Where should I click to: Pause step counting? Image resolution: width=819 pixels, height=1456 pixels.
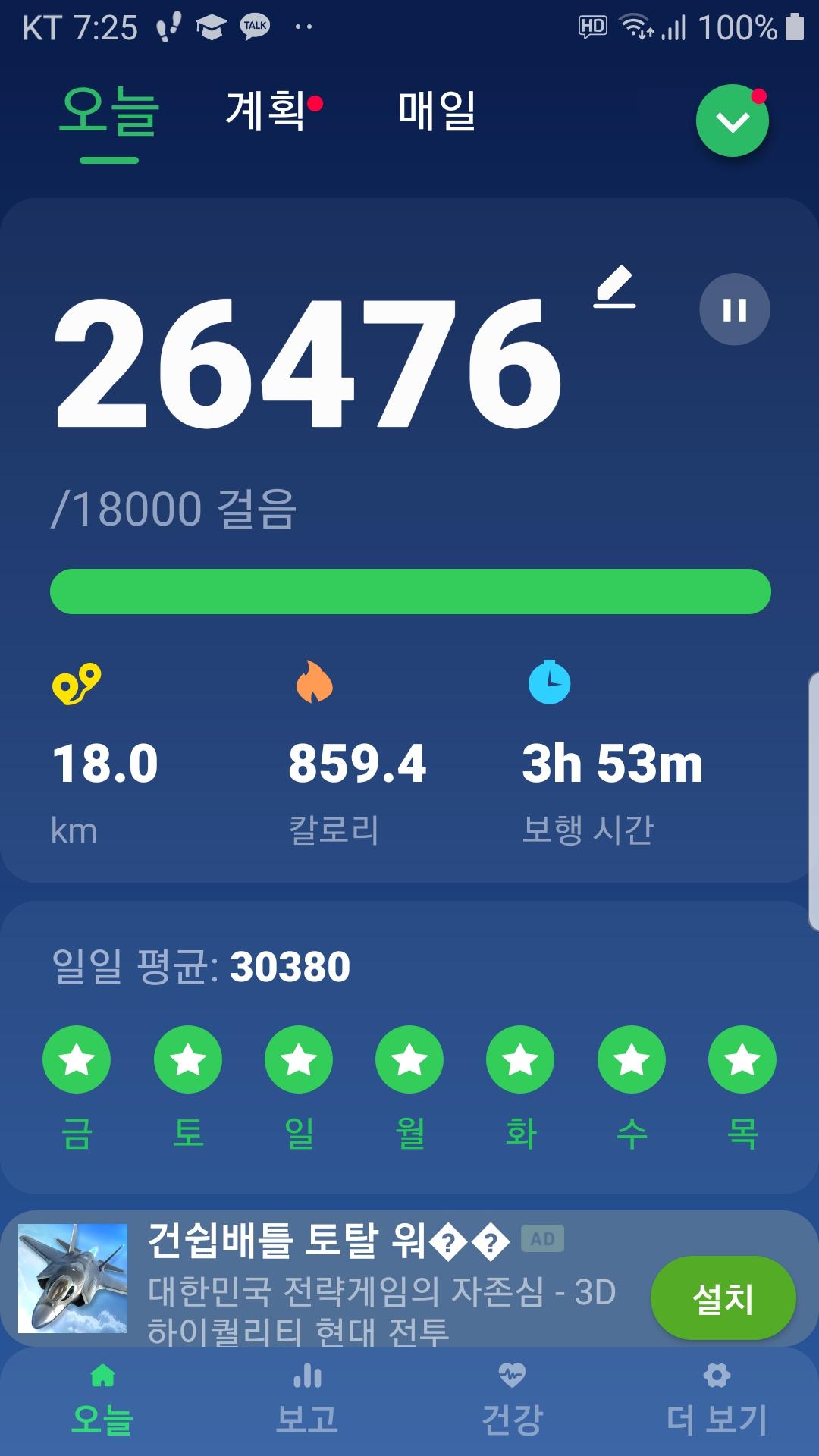point(734,309)
